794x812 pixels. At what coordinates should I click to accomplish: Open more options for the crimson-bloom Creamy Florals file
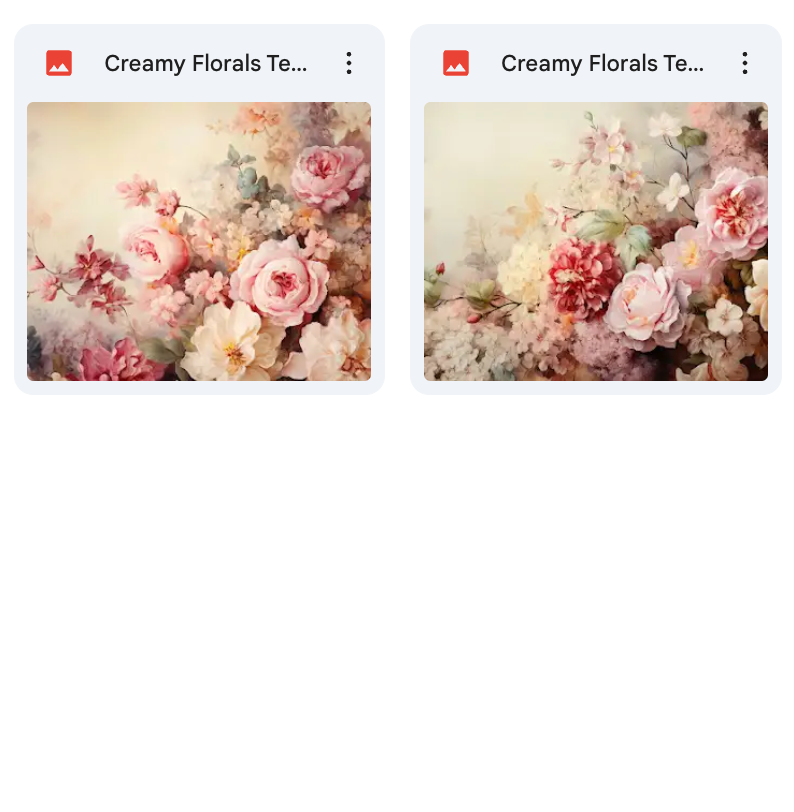tap(744, 64)
